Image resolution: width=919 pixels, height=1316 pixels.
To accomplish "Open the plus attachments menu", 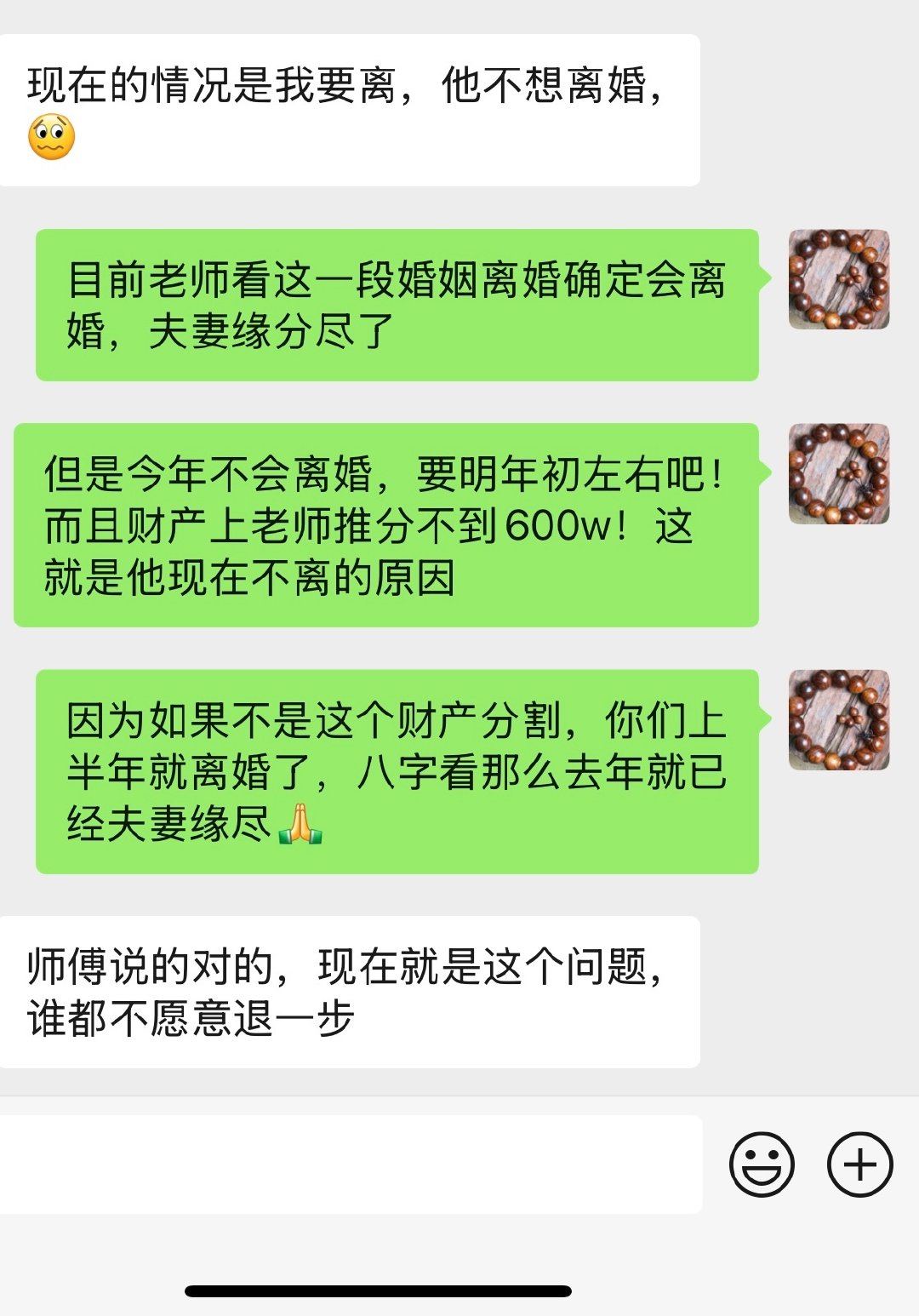I will 859,1164.
